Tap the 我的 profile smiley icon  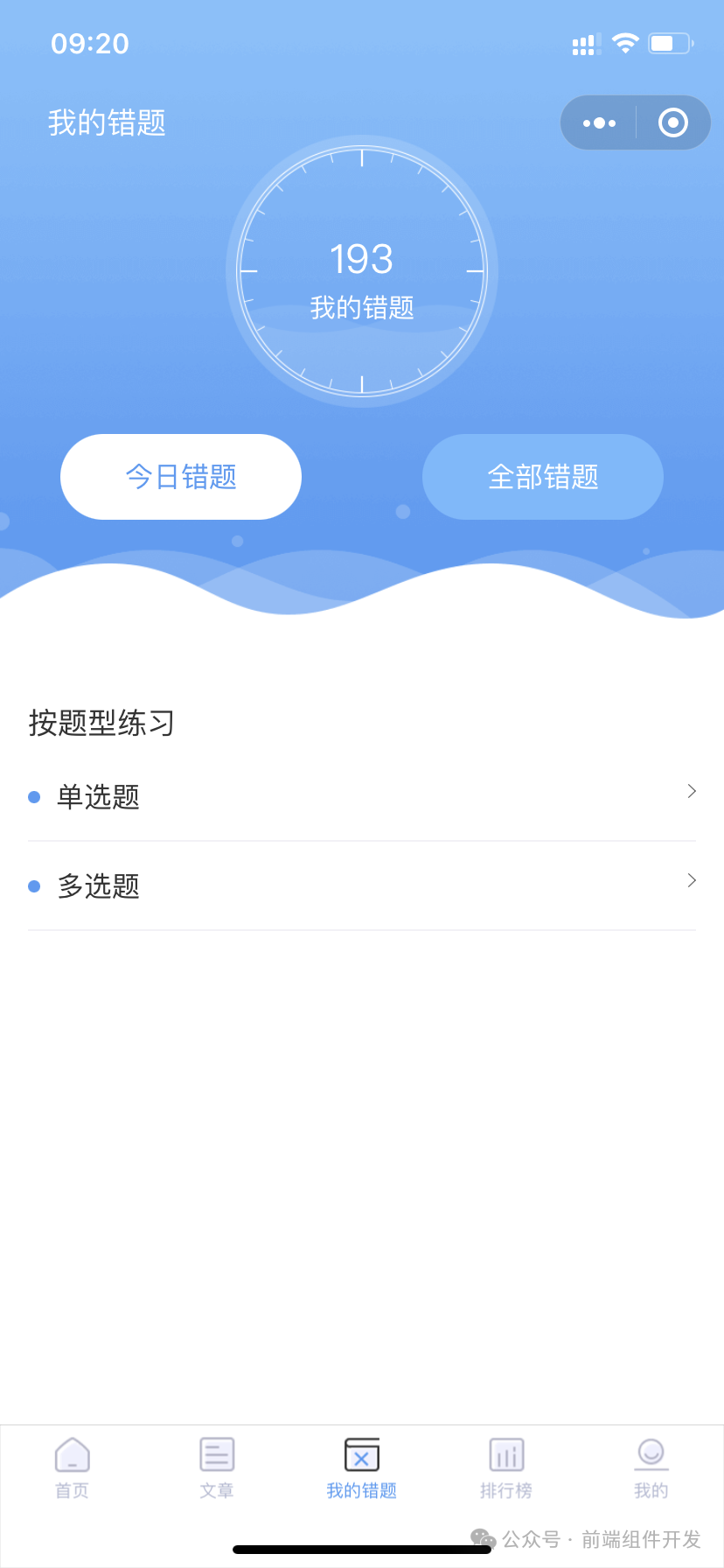click(x=651, y=1454)
